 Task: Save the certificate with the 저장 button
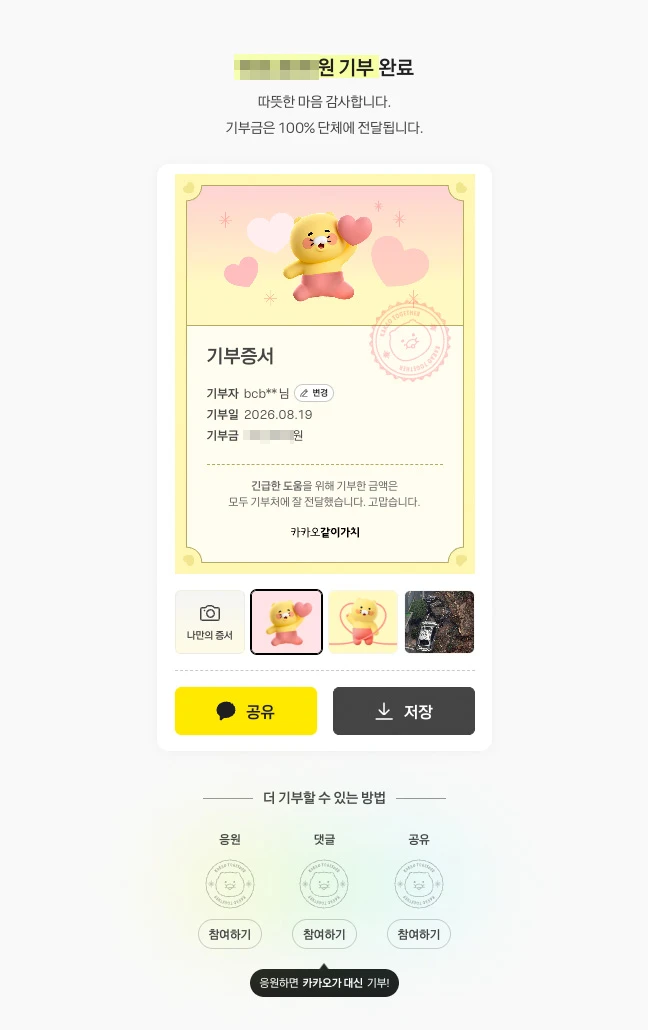point(404,711)
